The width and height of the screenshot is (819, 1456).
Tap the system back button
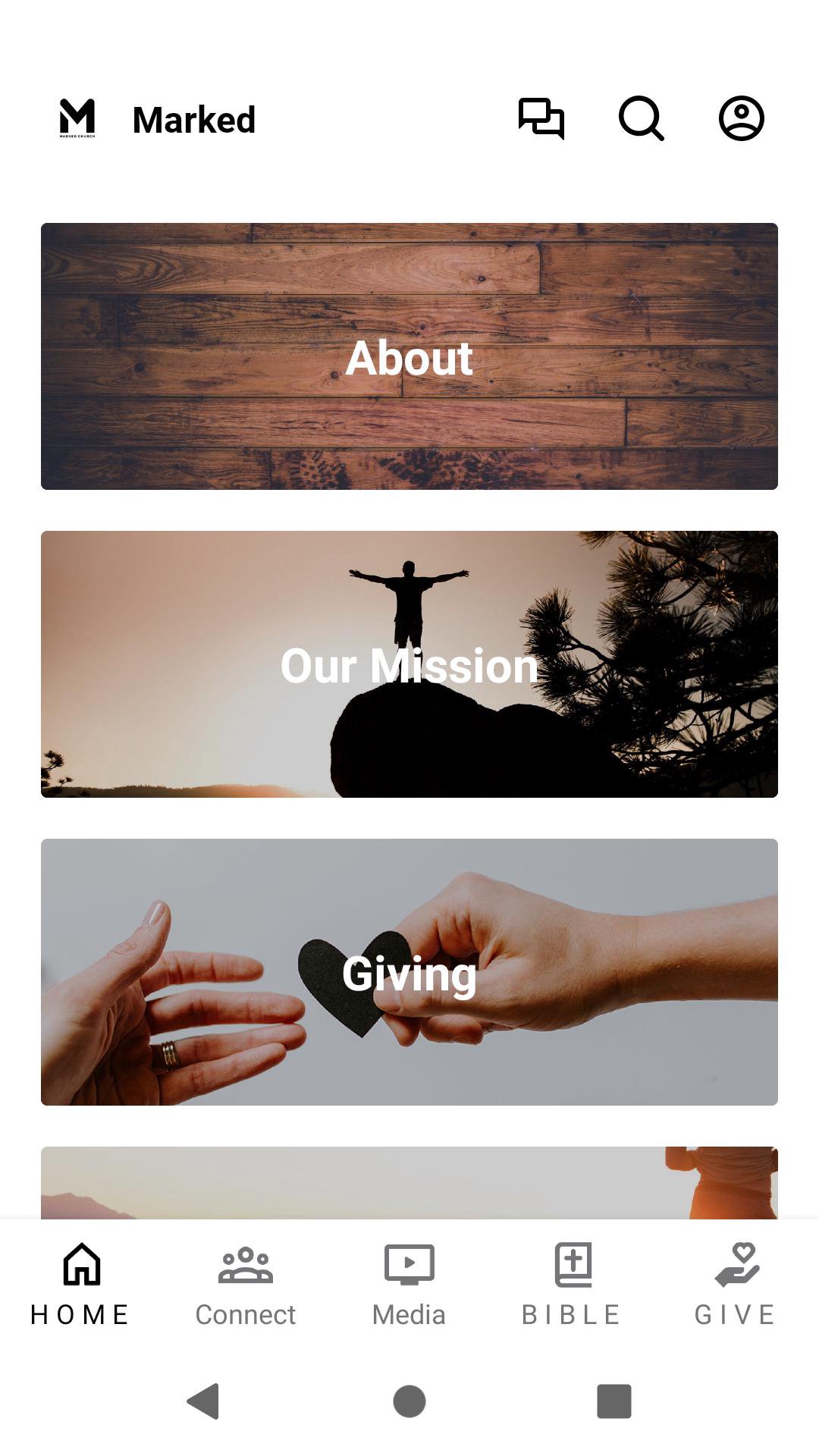click(x=203, y=1401)
